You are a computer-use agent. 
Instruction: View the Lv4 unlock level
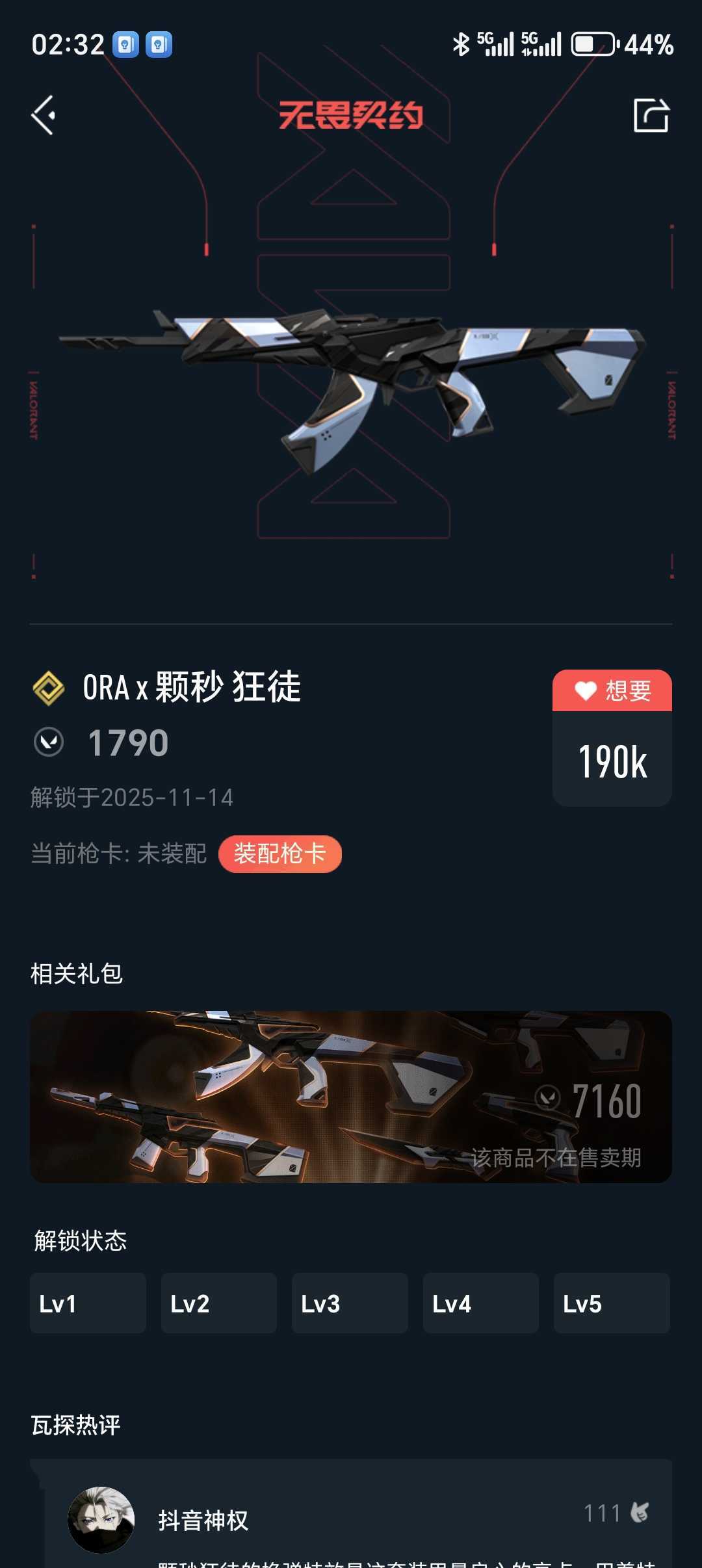(480, 1303)
